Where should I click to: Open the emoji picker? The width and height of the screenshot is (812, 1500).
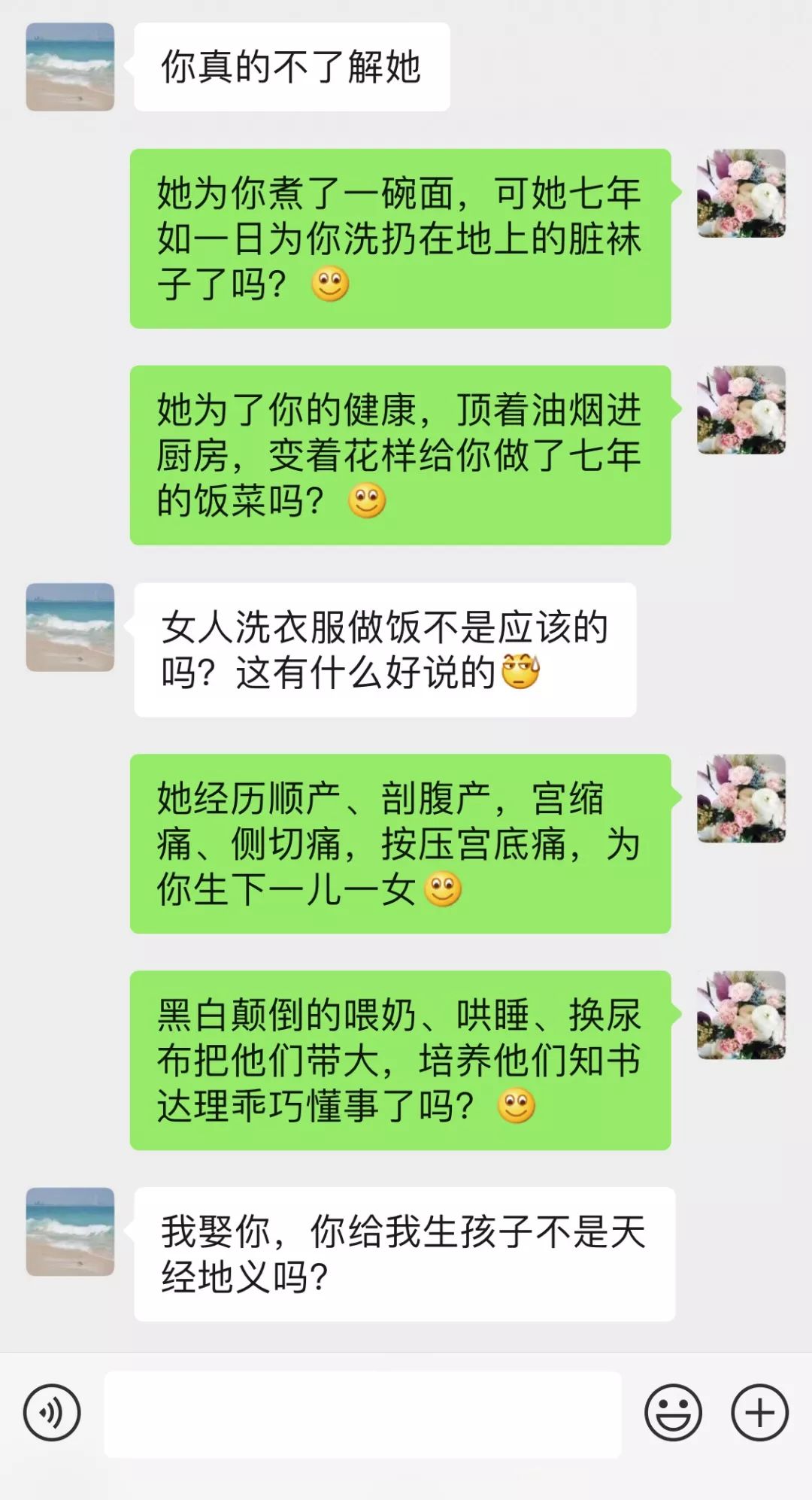click(x=673, y=1413)
